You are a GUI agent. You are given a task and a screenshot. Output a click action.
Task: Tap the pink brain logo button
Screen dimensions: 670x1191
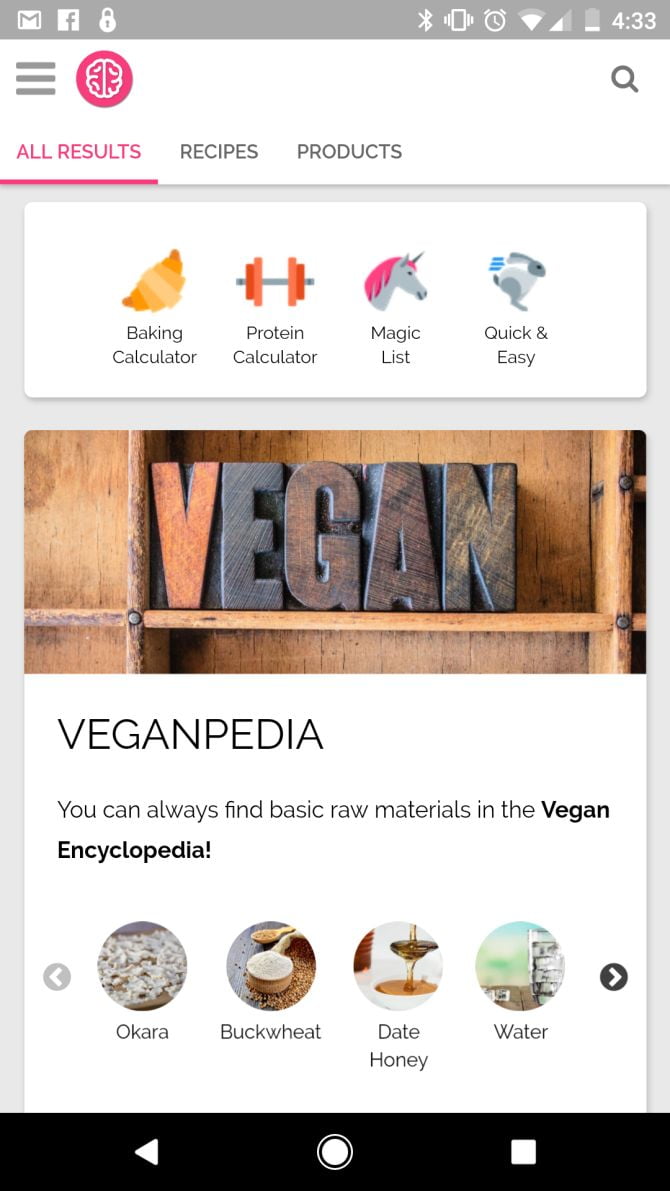(104, 79)
